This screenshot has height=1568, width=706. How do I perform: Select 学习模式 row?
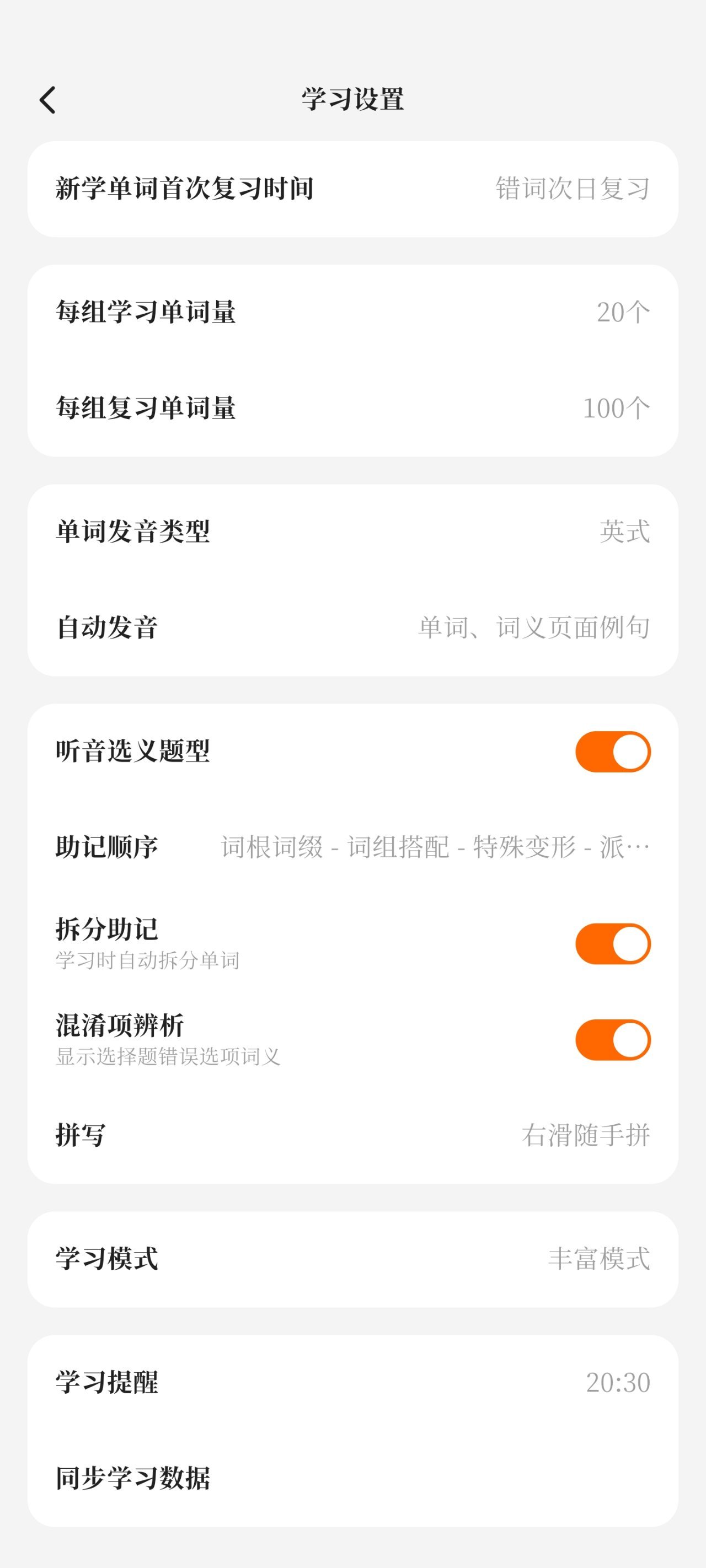[352, 1259]
